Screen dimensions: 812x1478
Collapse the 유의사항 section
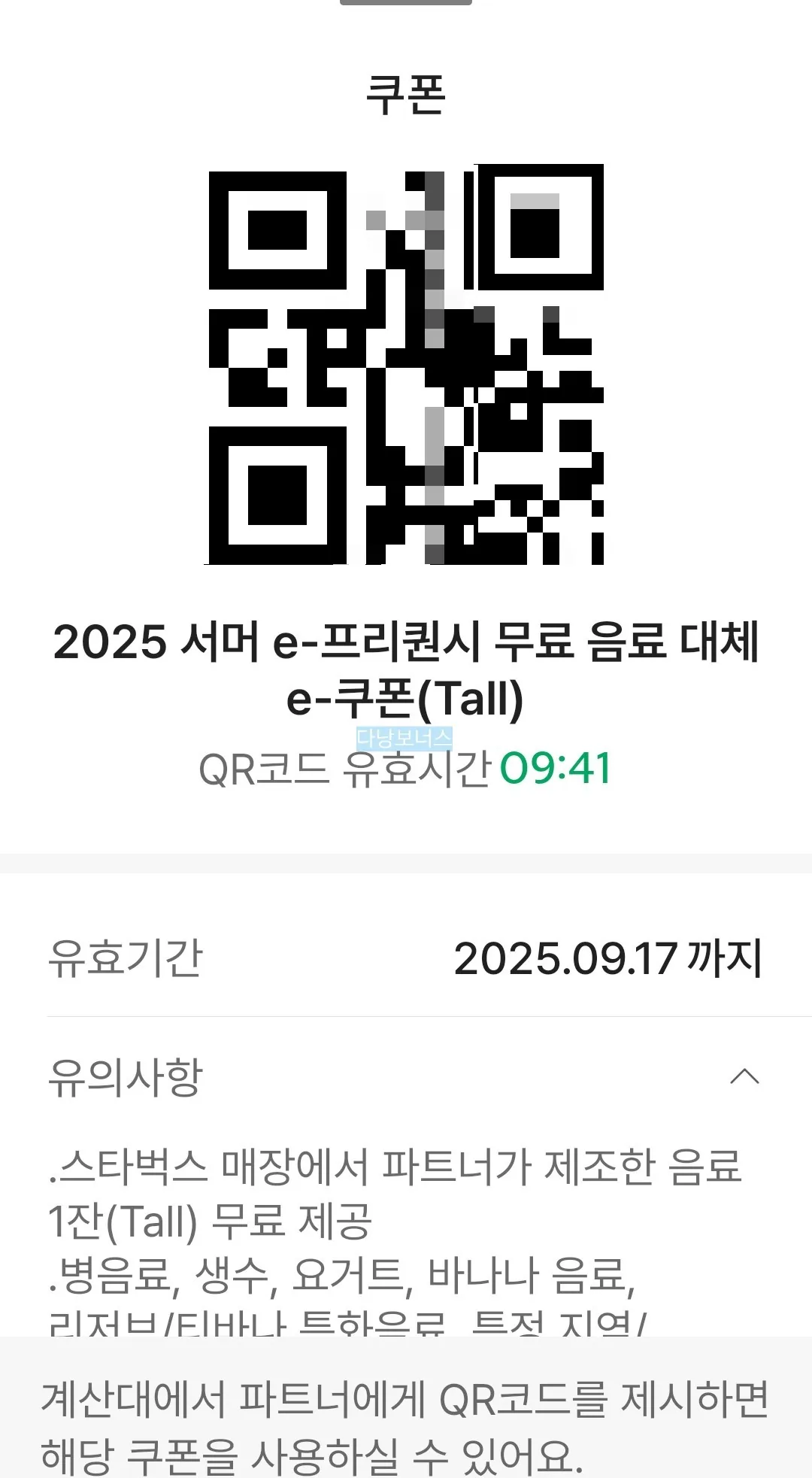coord(744,1077)
